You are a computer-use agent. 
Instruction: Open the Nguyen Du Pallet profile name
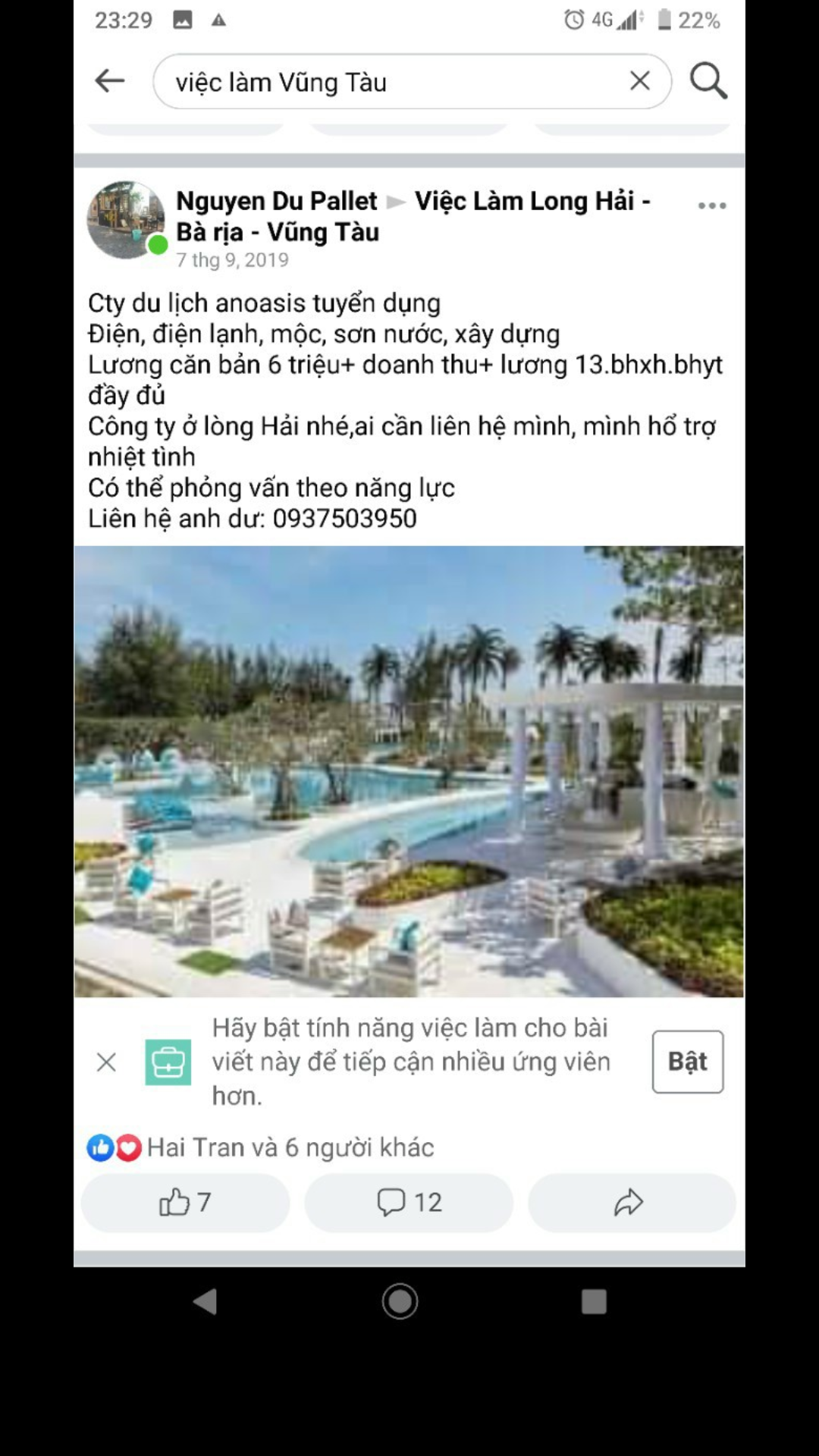[277, 201]
